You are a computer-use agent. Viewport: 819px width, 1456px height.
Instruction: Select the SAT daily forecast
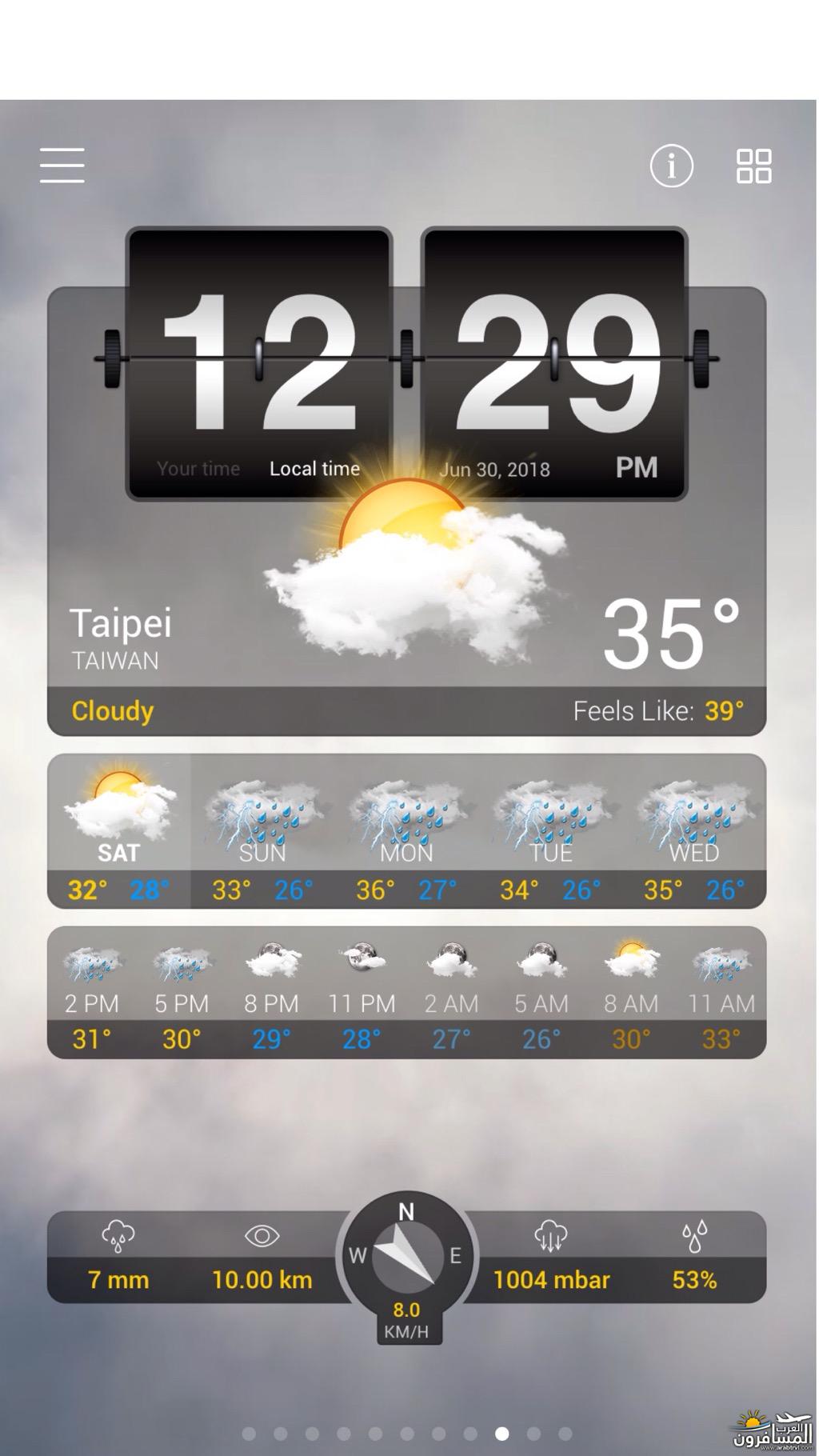pyautogui.click(x=118, y=832)
